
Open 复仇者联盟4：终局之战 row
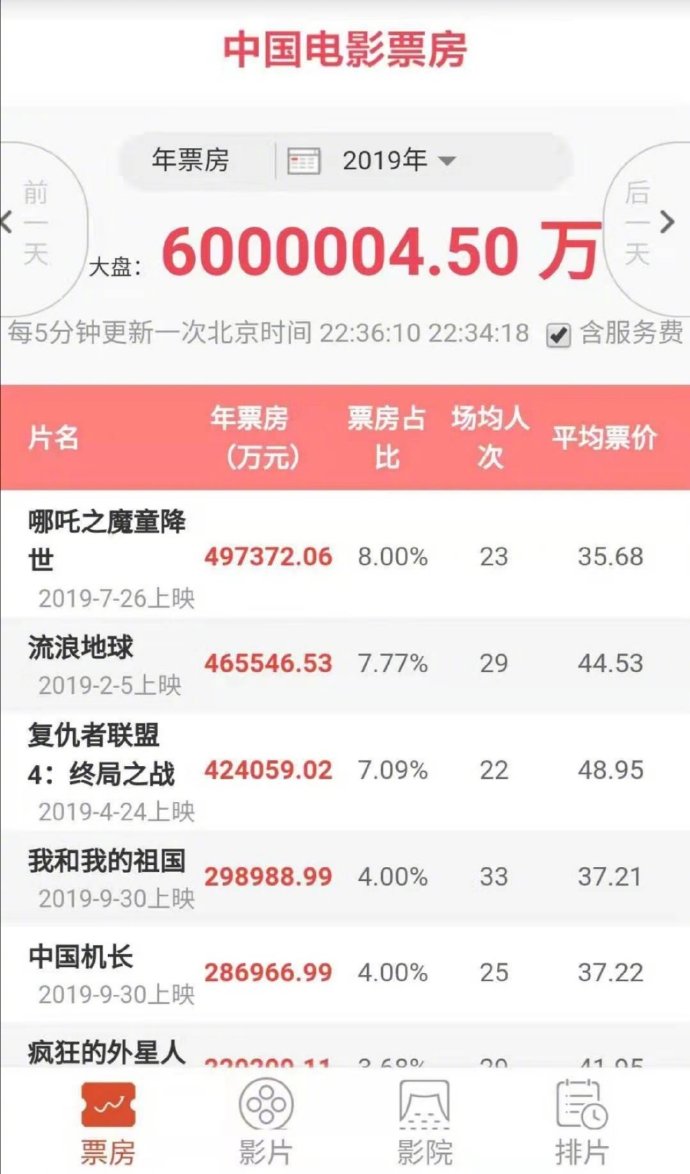[x=345, y=770]
